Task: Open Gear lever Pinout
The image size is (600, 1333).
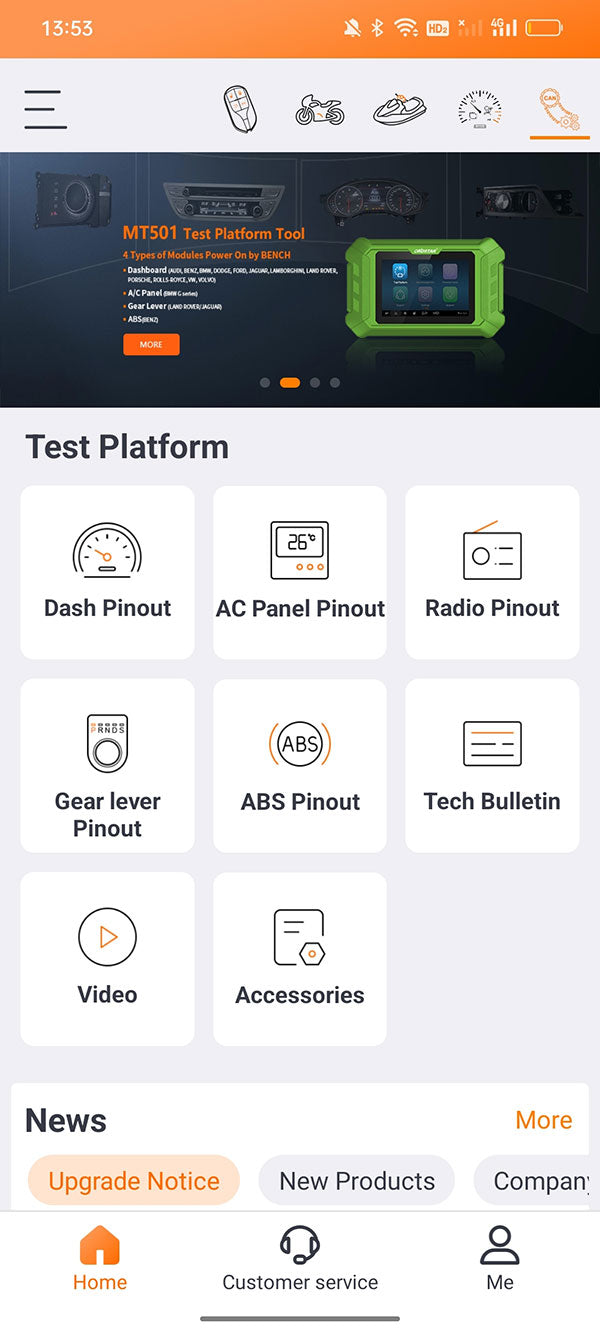Action: click(108, 765)
